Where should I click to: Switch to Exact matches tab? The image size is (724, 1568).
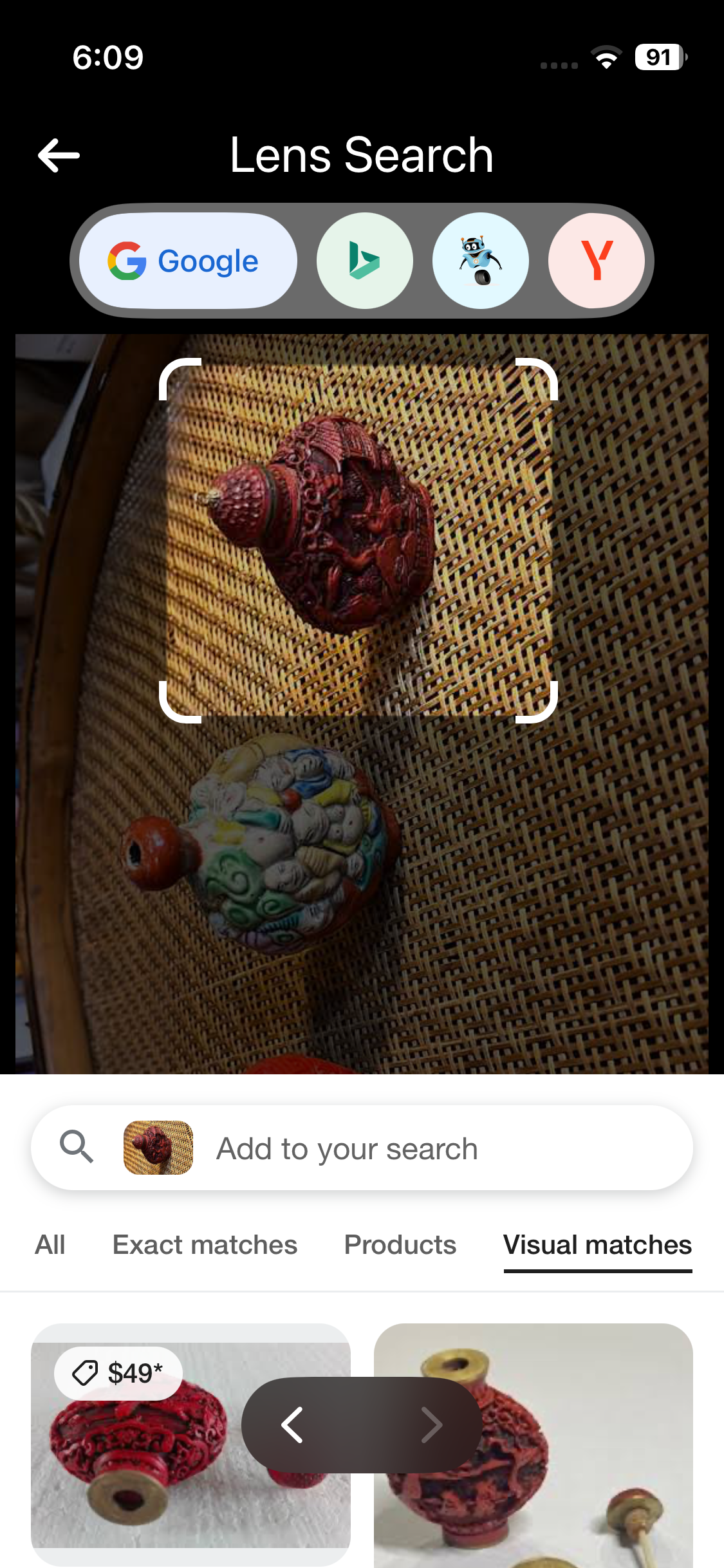[x=205, y=1245]
